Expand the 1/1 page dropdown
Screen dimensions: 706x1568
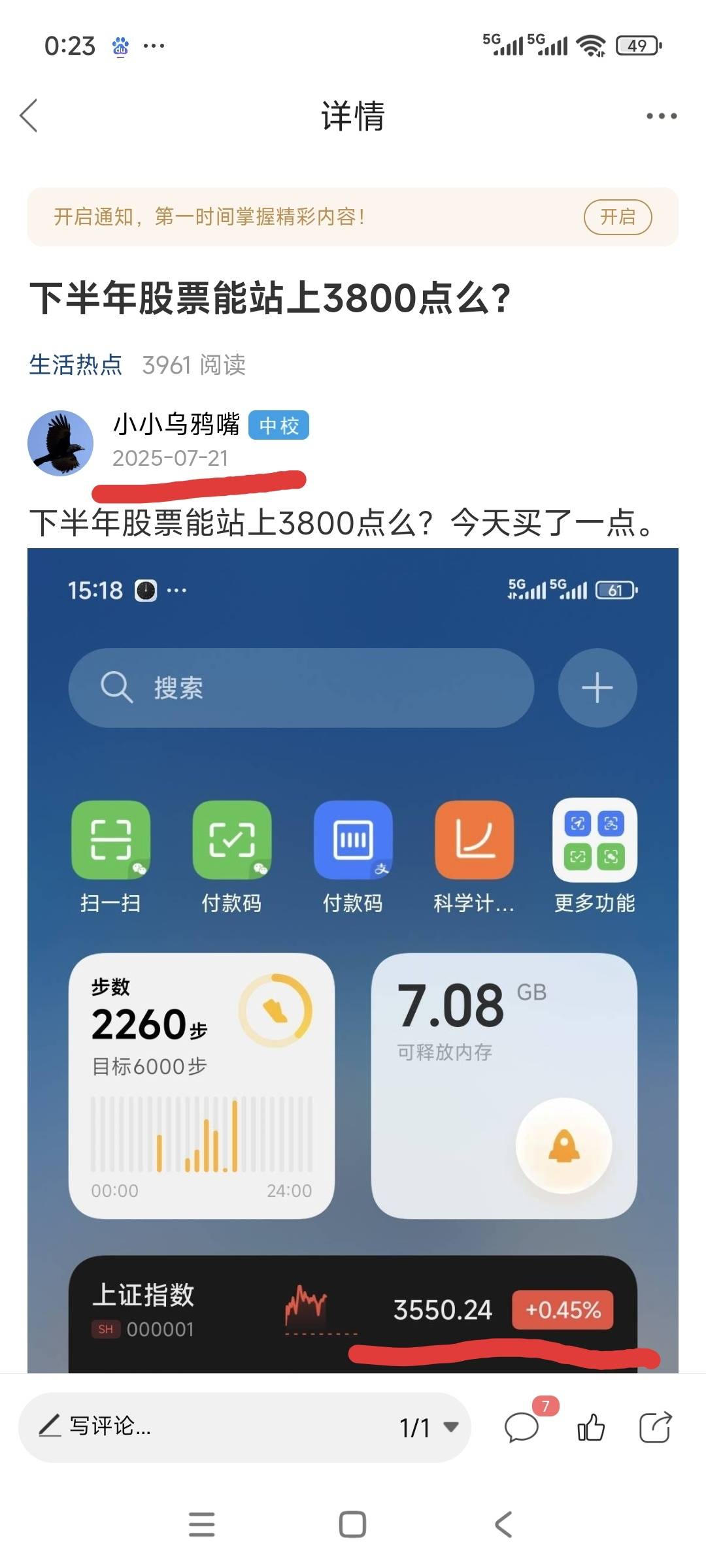coord(429,1427)
